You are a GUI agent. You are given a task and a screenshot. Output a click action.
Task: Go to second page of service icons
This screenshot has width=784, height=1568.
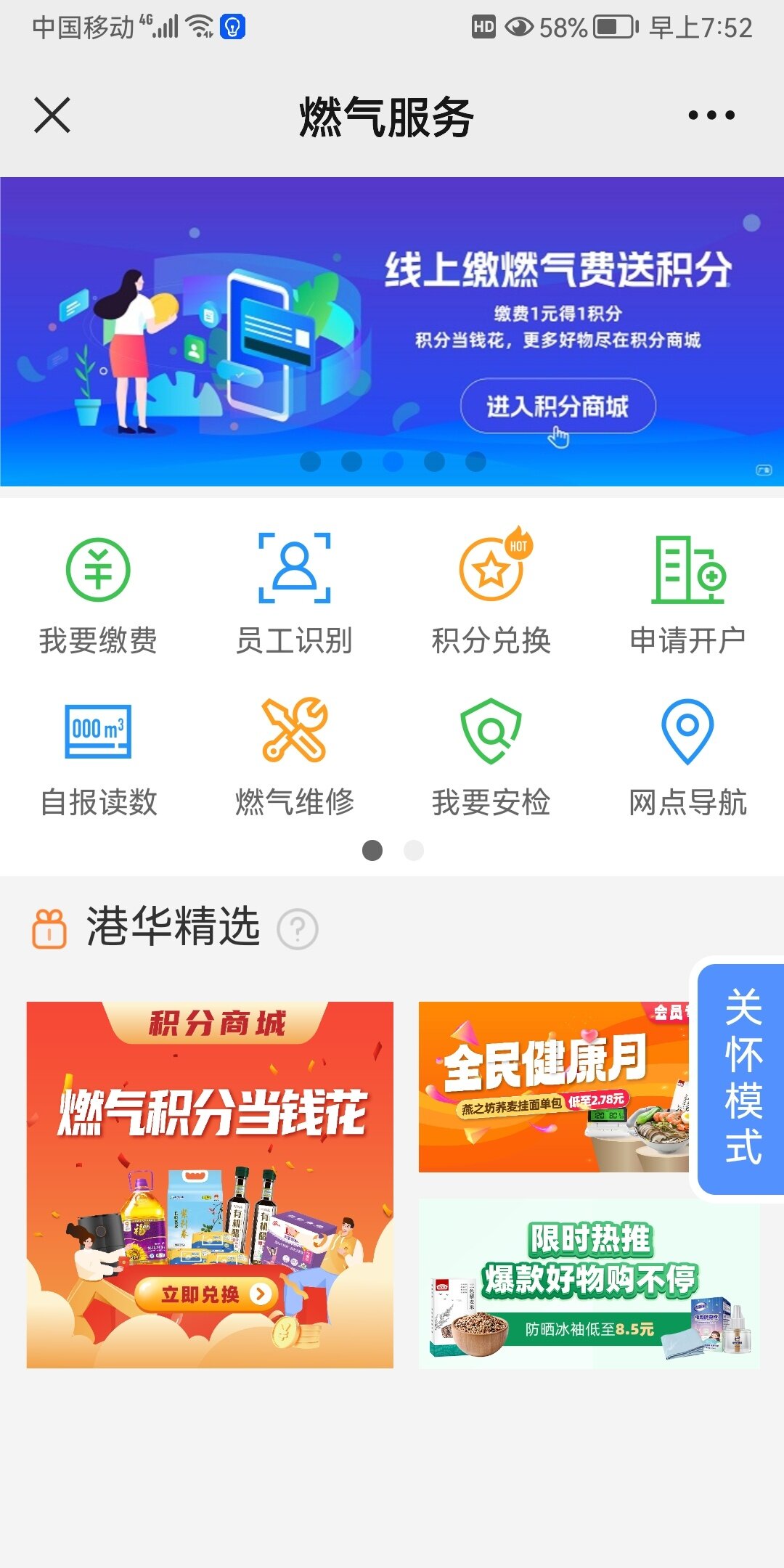[x=414, y=850]
